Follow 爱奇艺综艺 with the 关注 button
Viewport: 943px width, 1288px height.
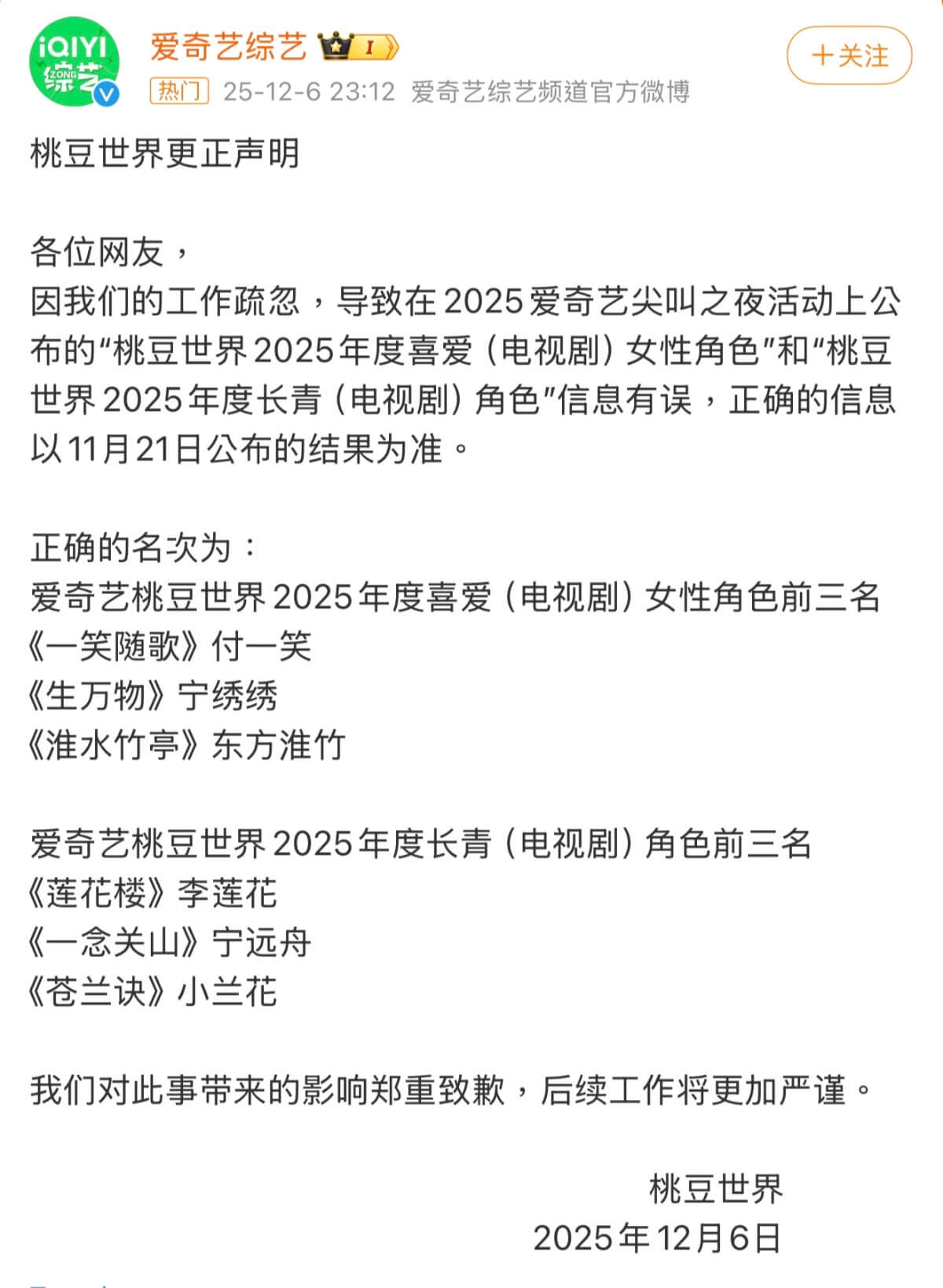pyautogui.click(x=849, y=56)
